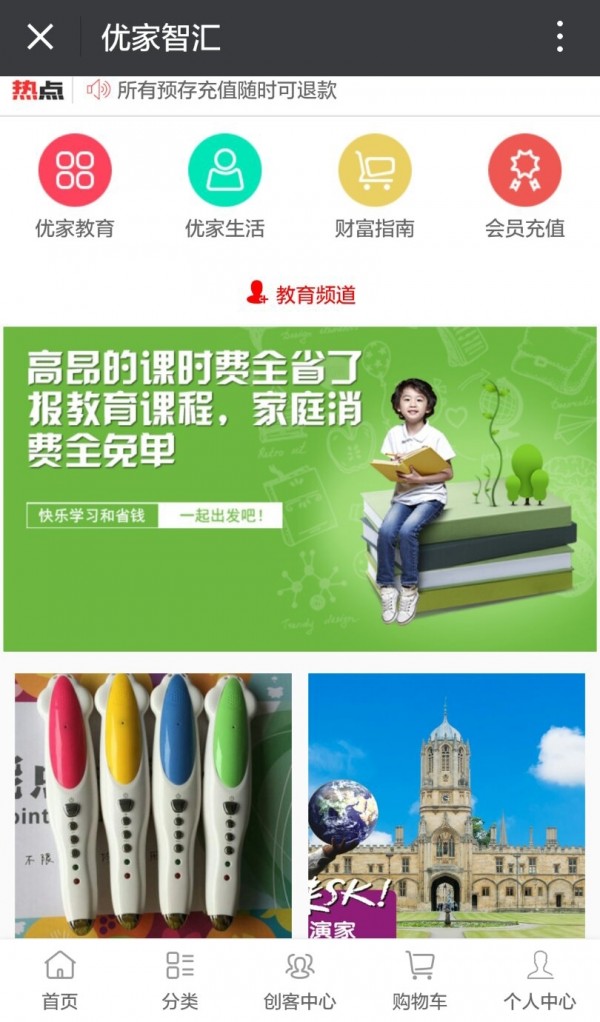View the reading pen product tile
This screenshot has width=600, height=1022.
153,804
